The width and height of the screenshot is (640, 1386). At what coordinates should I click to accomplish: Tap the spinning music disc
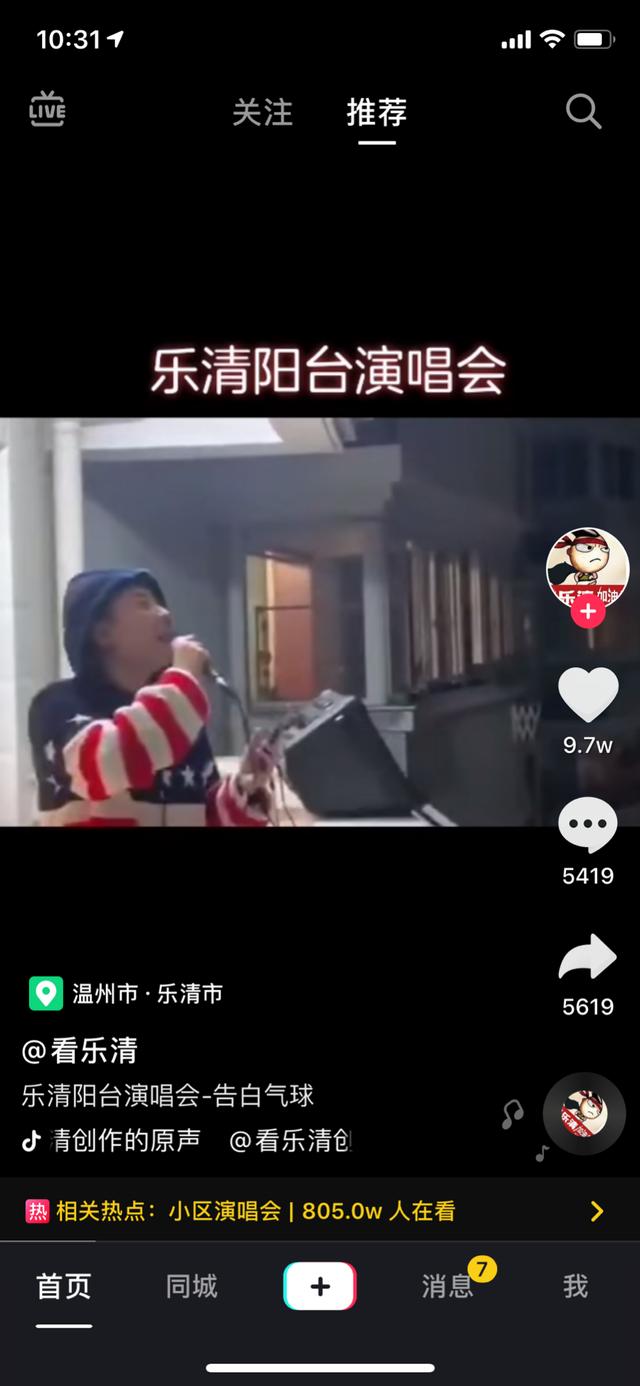click(x=584, y=1114)
